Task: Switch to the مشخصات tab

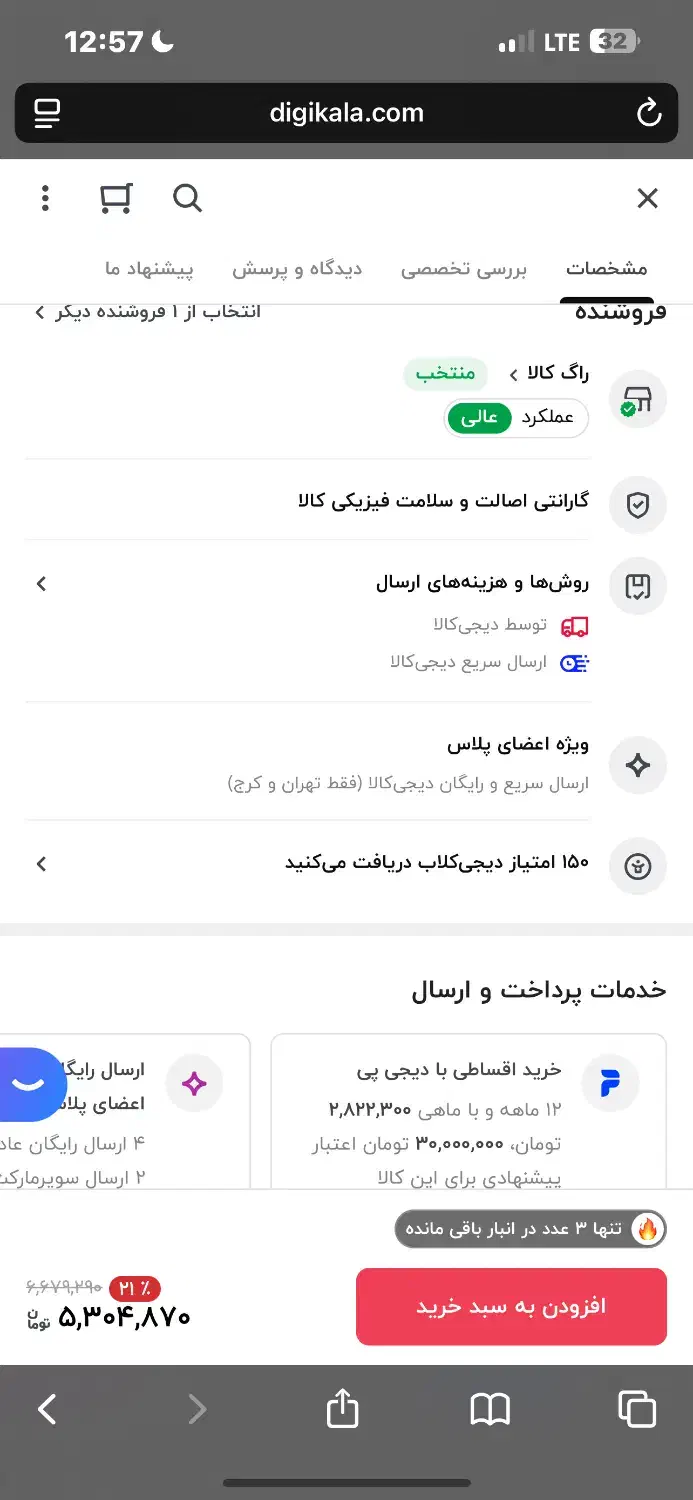Action: click(607, 269)
